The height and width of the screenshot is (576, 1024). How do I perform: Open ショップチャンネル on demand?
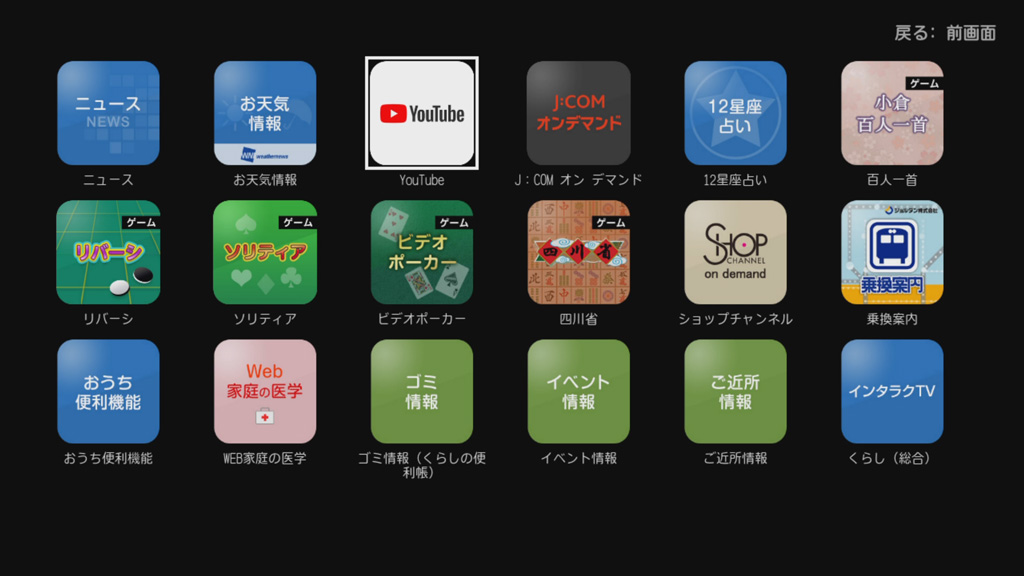[x=735, y=252]
